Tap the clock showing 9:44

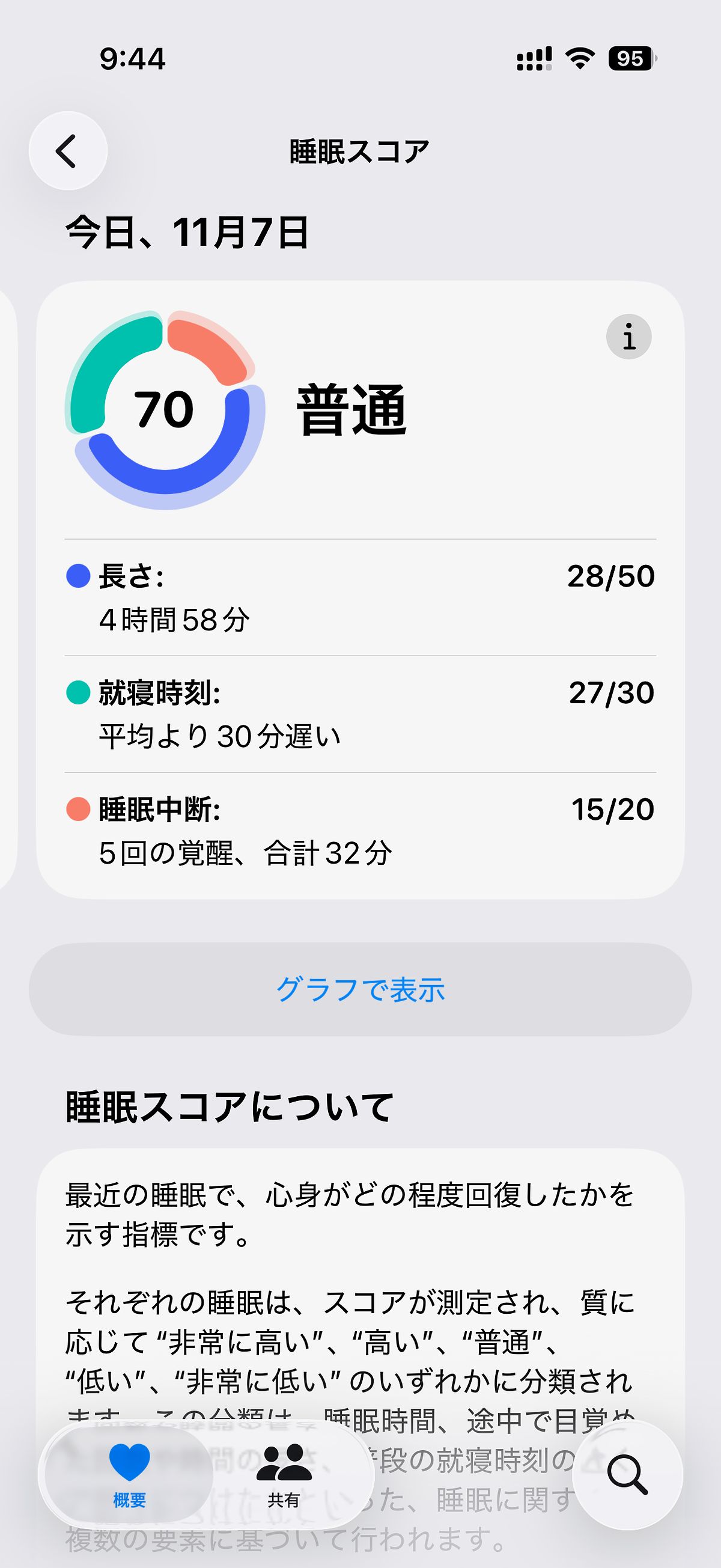[131, 58]
